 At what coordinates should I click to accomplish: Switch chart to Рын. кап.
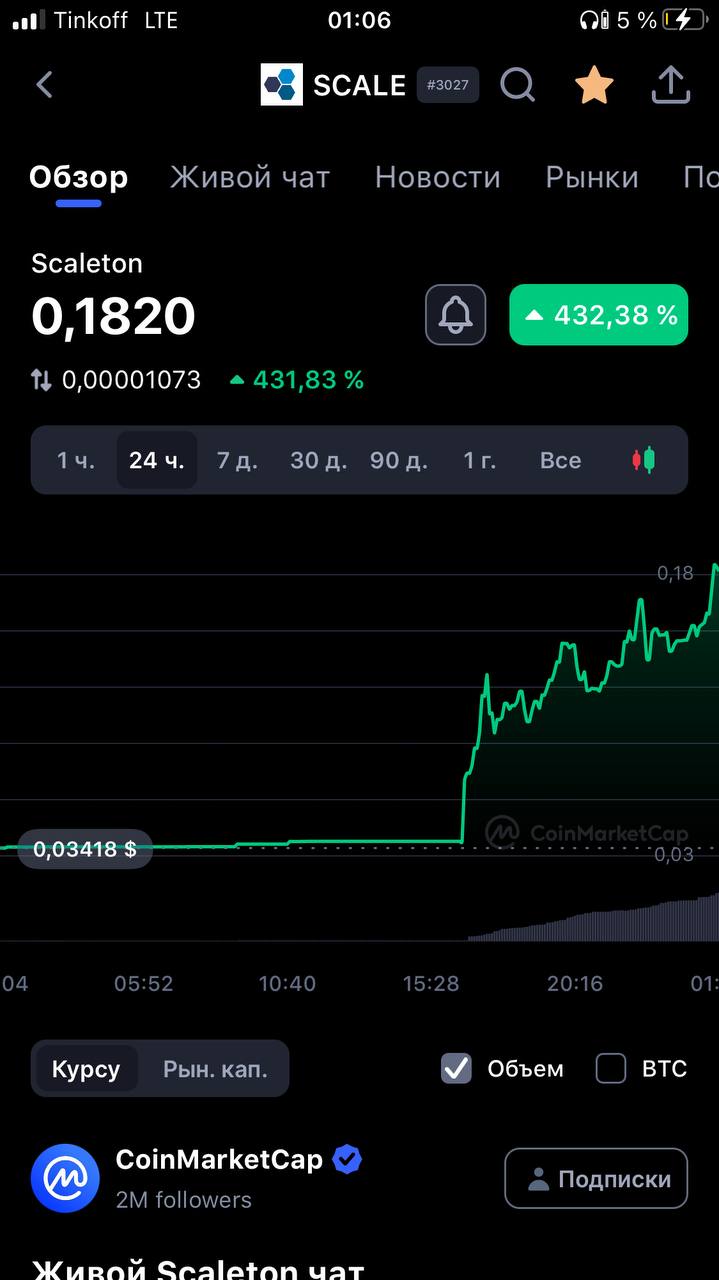pyautogui.click(x=215, y=1069)
